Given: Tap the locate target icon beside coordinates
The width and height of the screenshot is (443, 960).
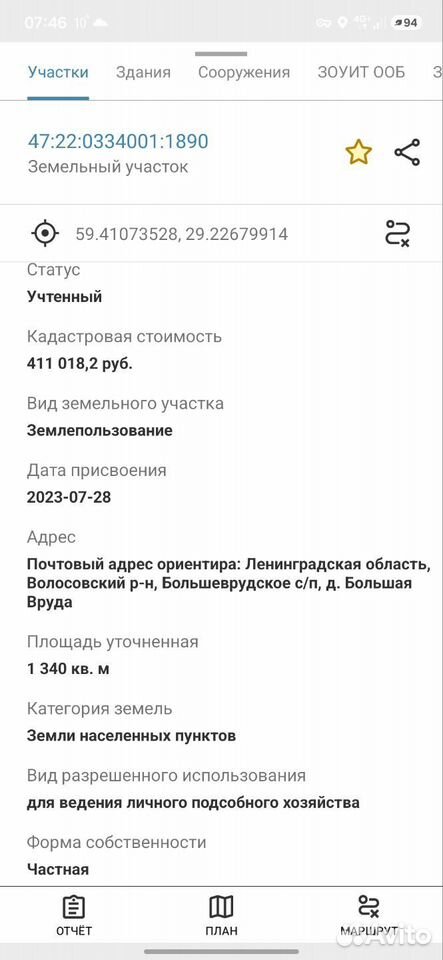Looking at the screenshot, I should [x=45, y=233].
